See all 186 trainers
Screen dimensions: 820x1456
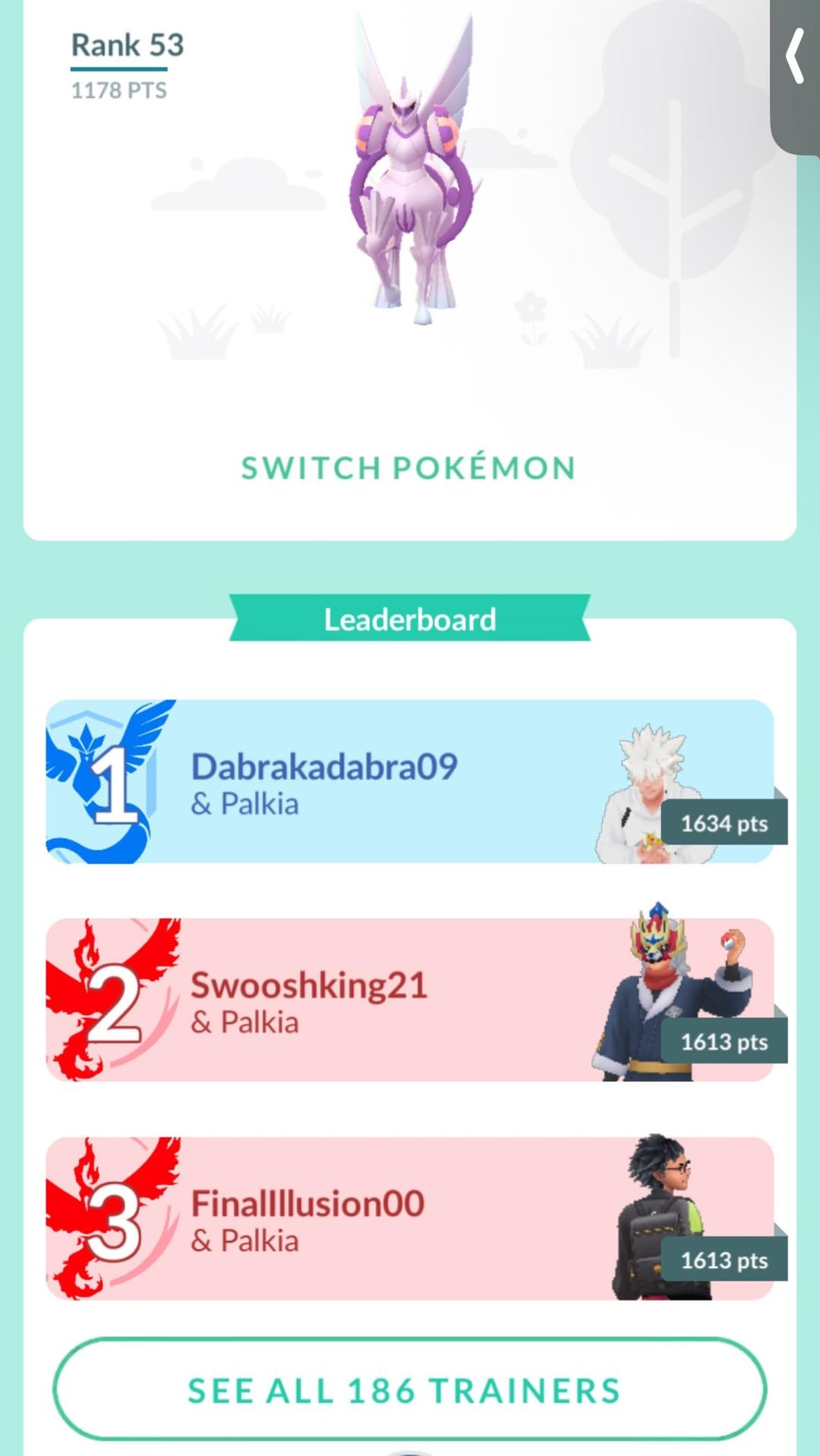[408, 1391]
